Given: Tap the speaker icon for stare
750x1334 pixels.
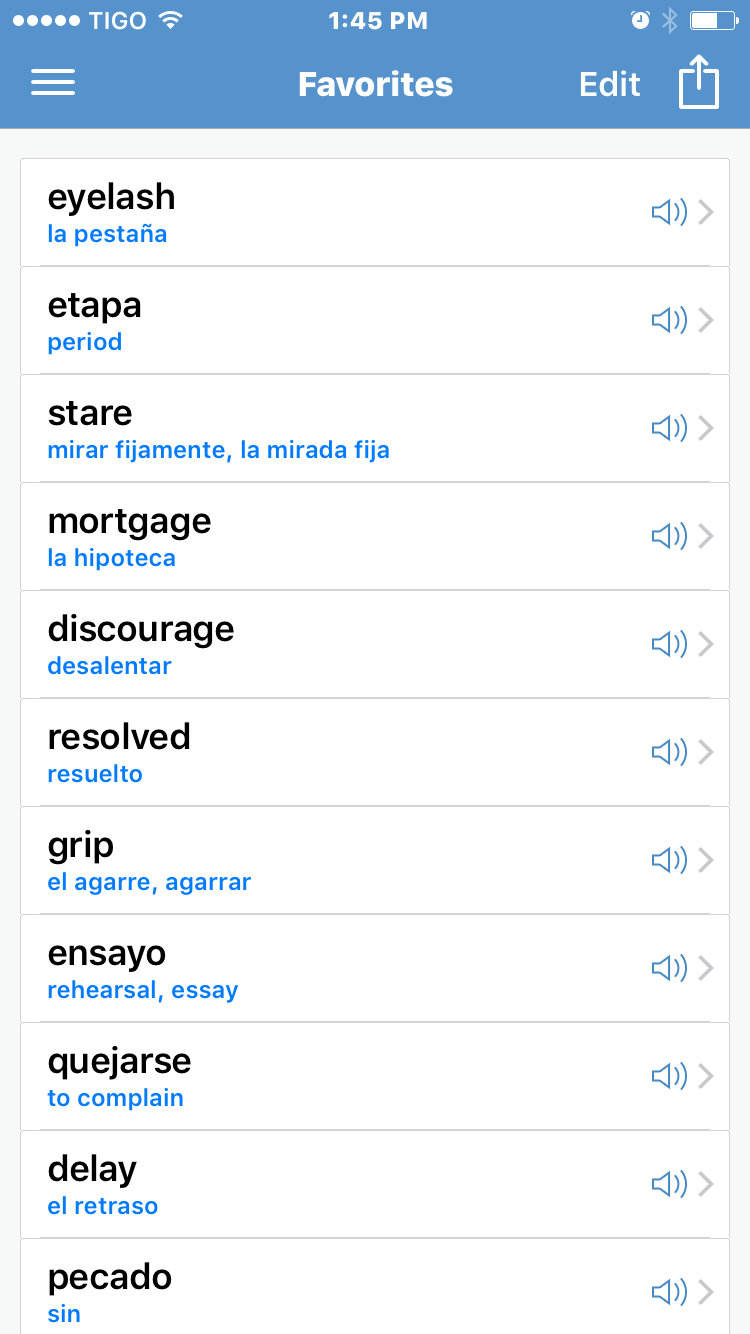Looking at the screenshot, I should click(x=669, y=428).
